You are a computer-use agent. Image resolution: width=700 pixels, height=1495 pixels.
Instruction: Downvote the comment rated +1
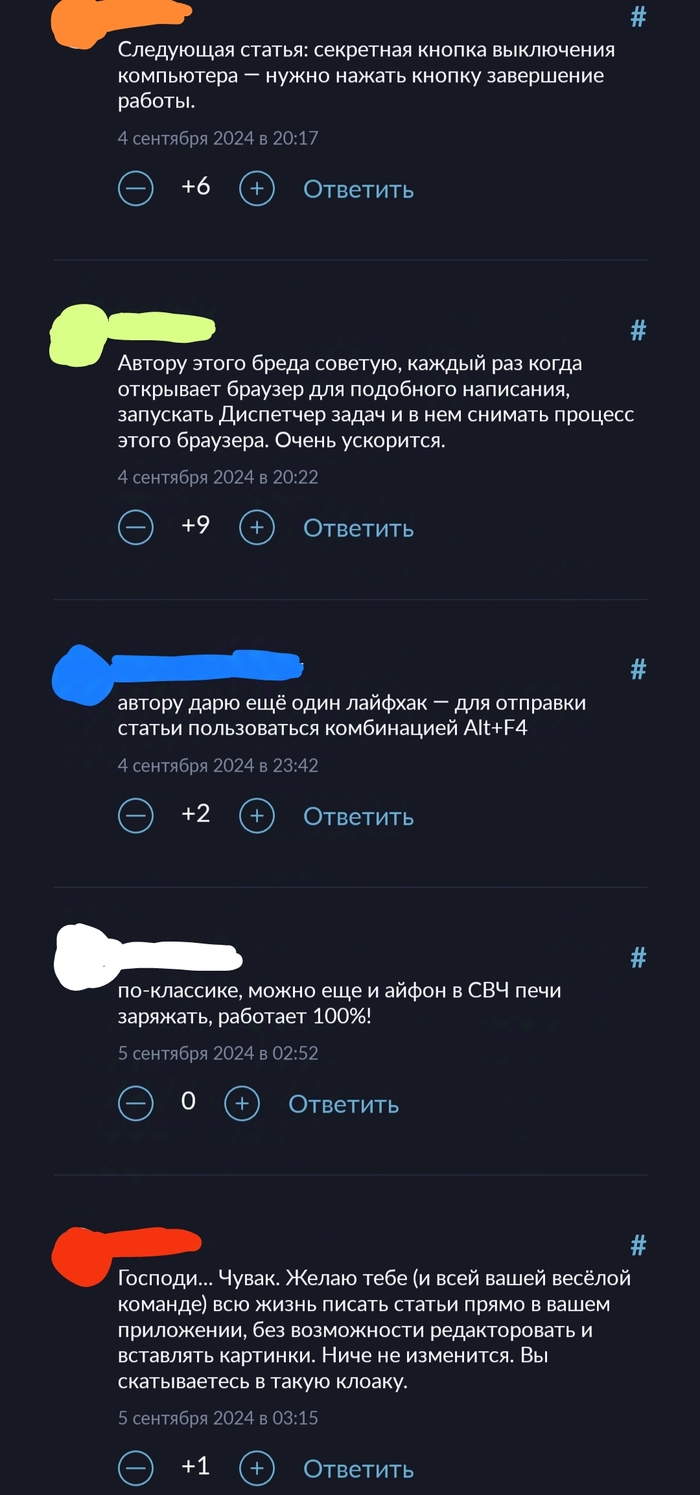pos(136,1468)
